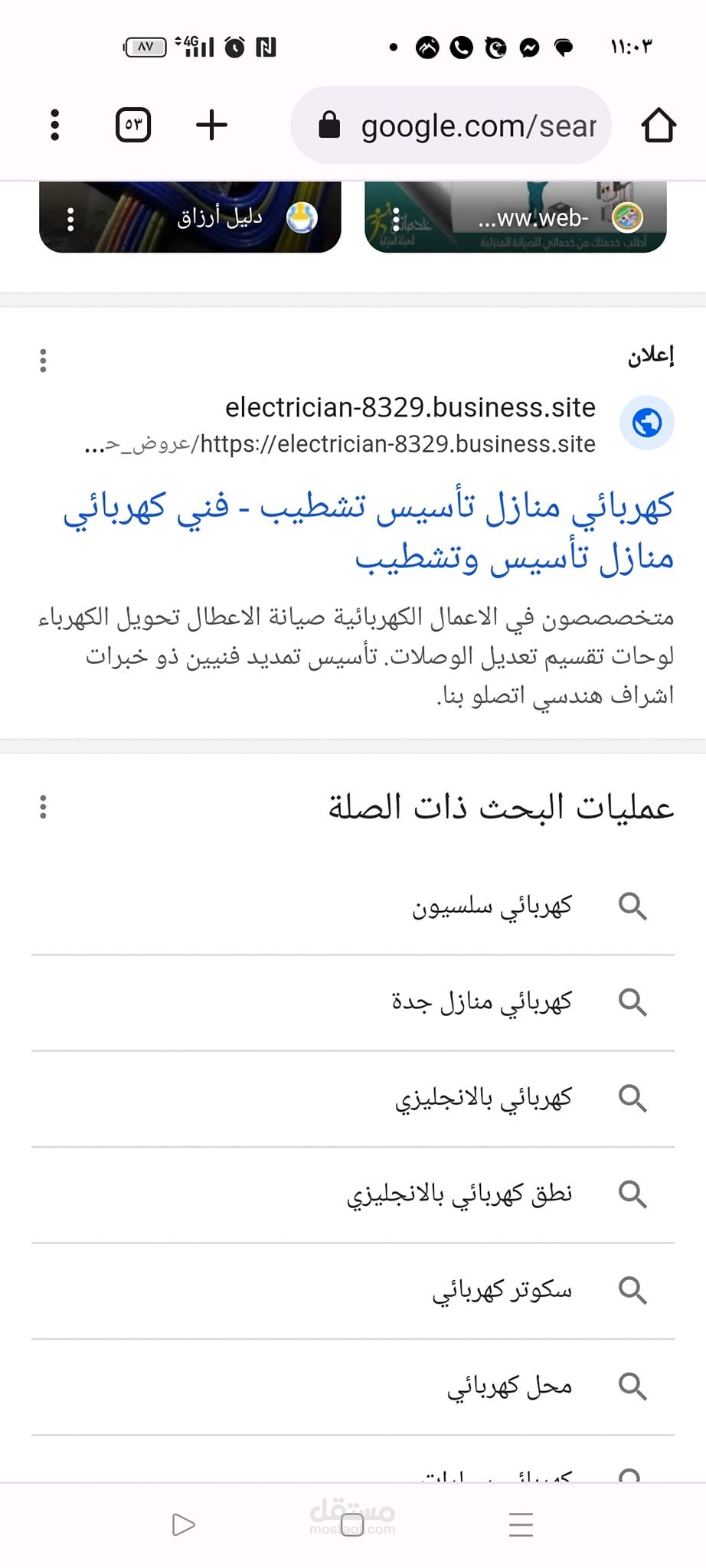Viewport: 706px width, 1568px height.
Task: Select the كهربائي بالانجليزي suggestion
Action: click(353, 1099)
